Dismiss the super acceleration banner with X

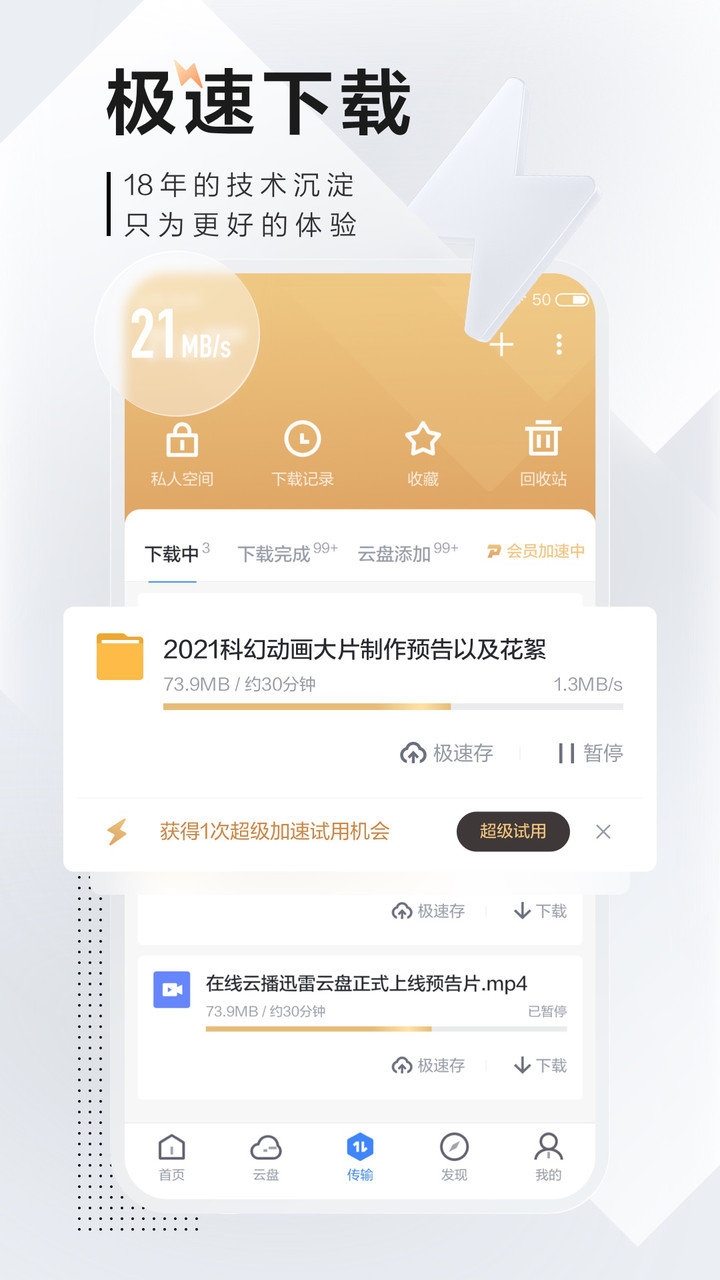pos(604,832)
